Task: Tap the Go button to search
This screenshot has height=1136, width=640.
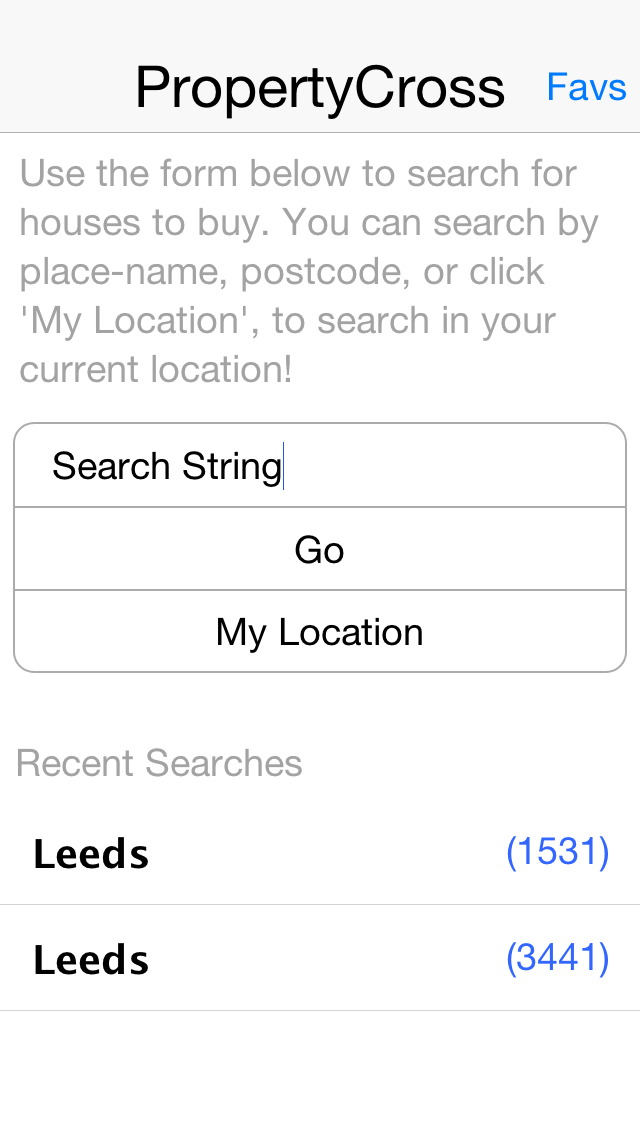Action: pos(320,550)
